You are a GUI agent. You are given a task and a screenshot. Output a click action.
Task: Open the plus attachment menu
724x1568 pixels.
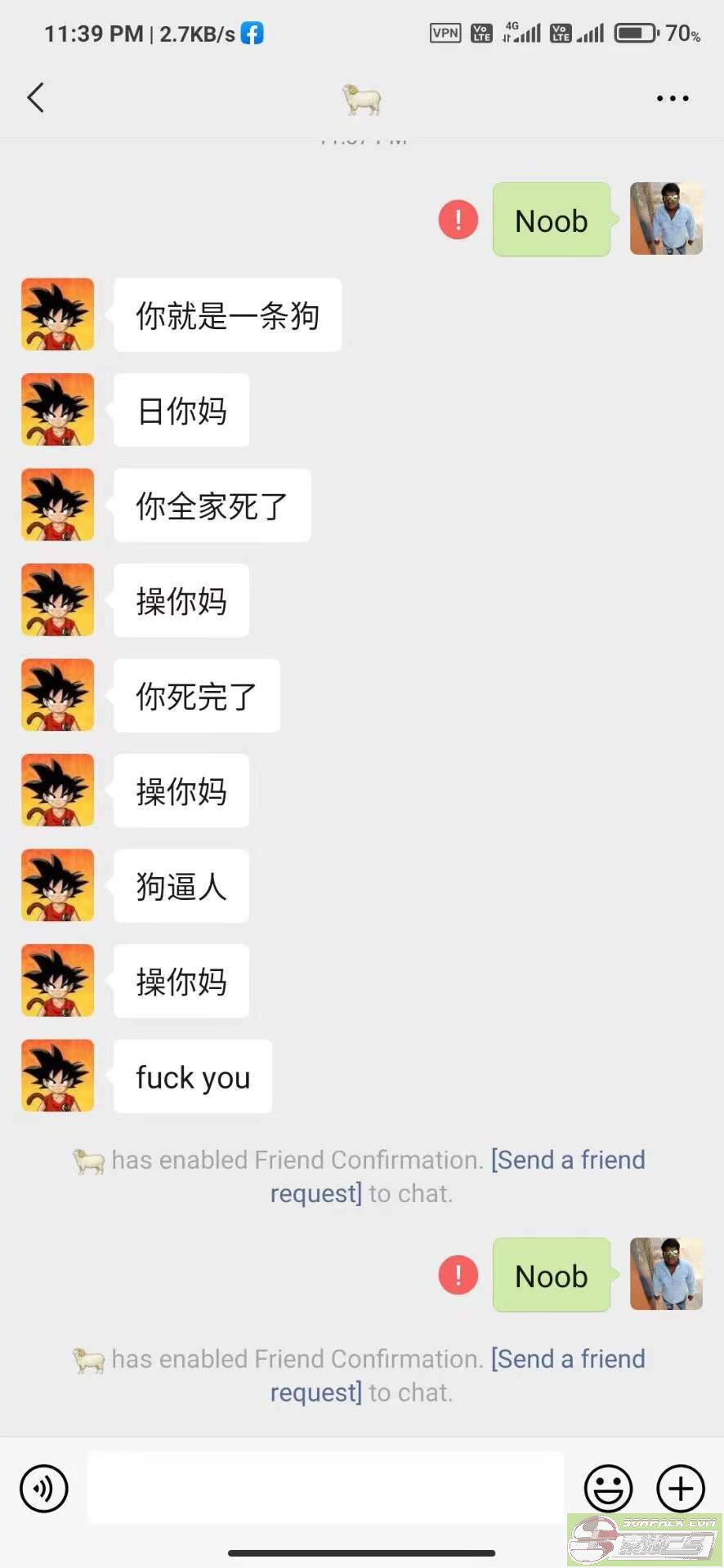[681, 1489]
